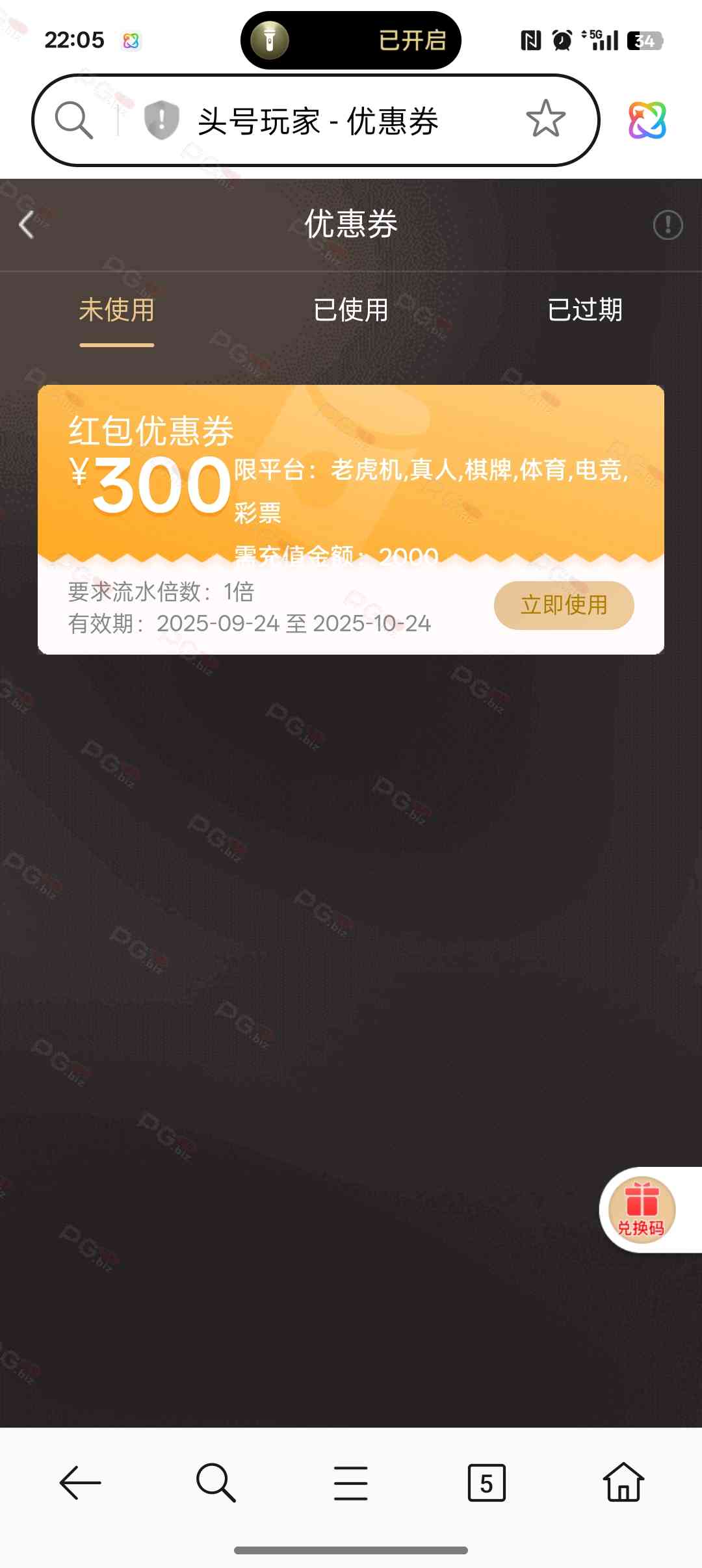The width and height of the screenshot is (702, 1568).
Task: Switch to the 已过期 tab
Action: [585, 310]
